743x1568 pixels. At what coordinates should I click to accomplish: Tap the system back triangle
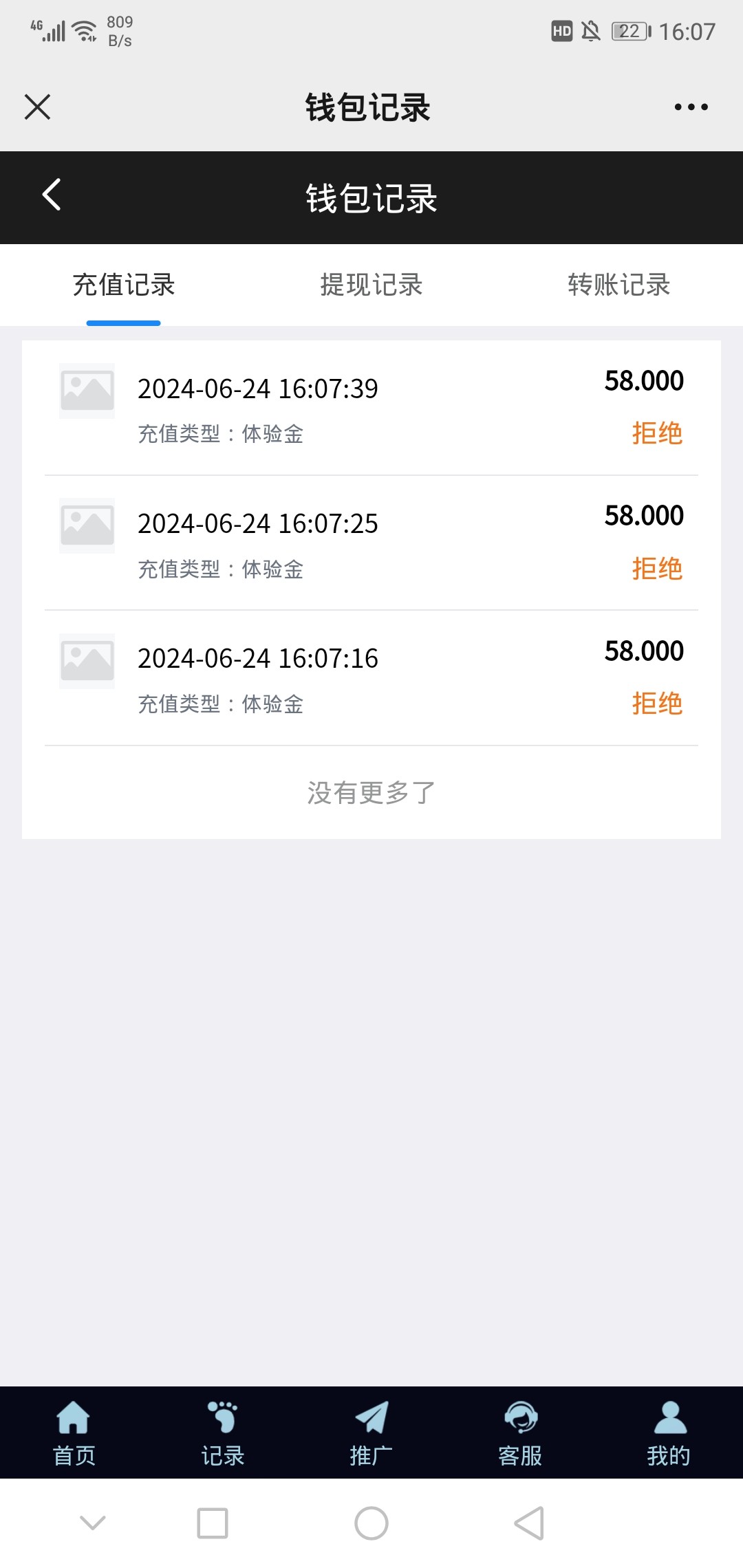(530, 1523)
